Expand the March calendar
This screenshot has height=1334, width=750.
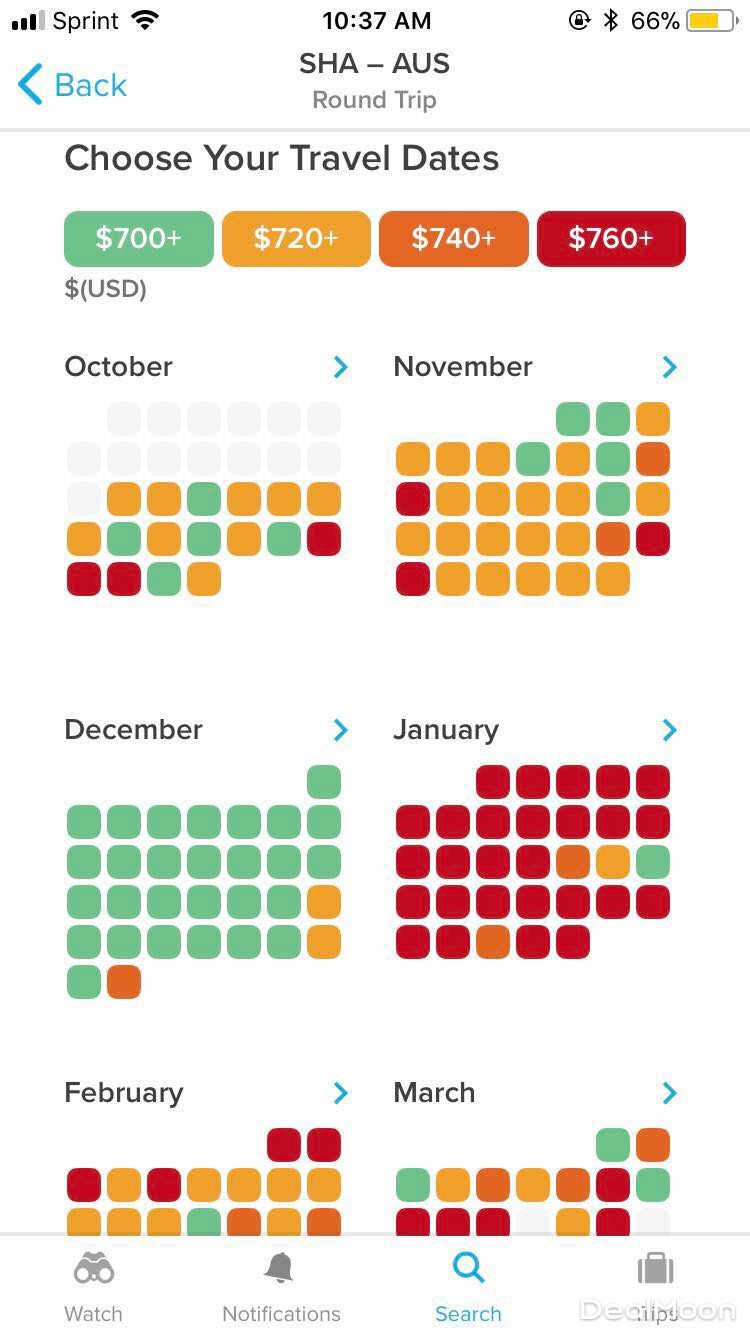click(x=670, y=1093)
